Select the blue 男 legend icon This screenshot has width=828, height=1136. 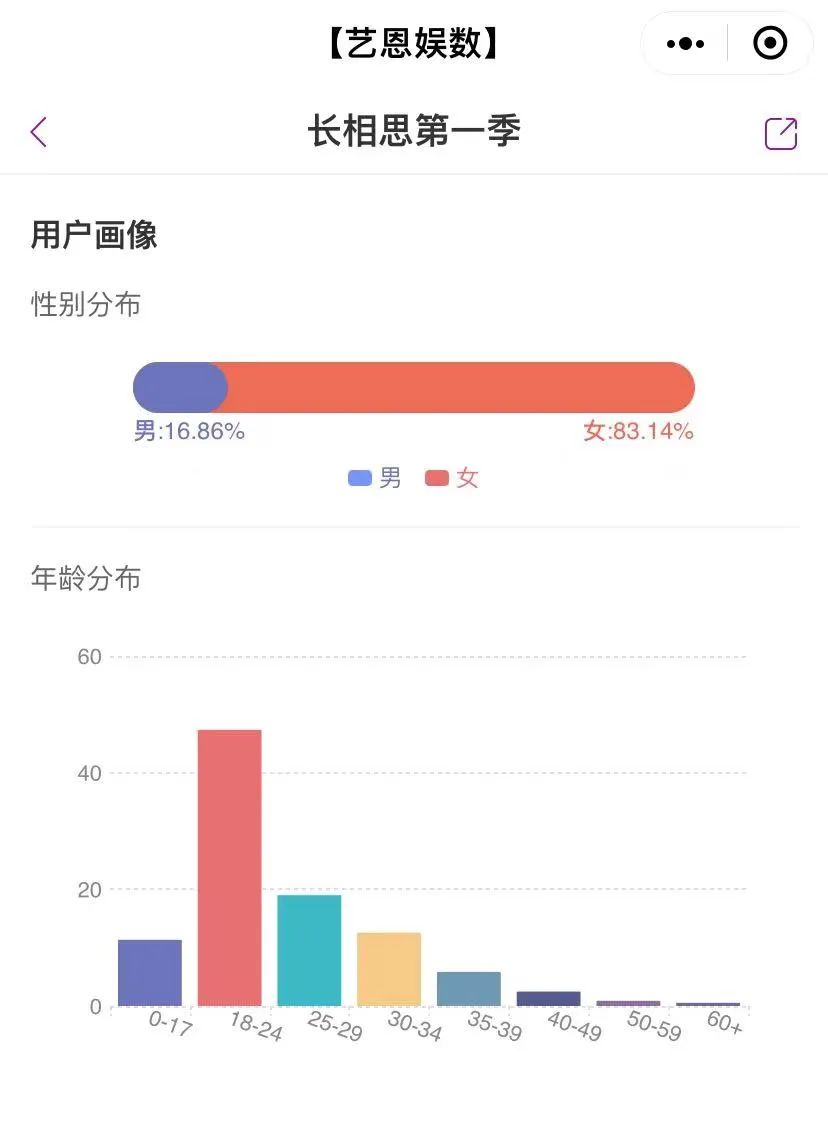pos(359,478)
